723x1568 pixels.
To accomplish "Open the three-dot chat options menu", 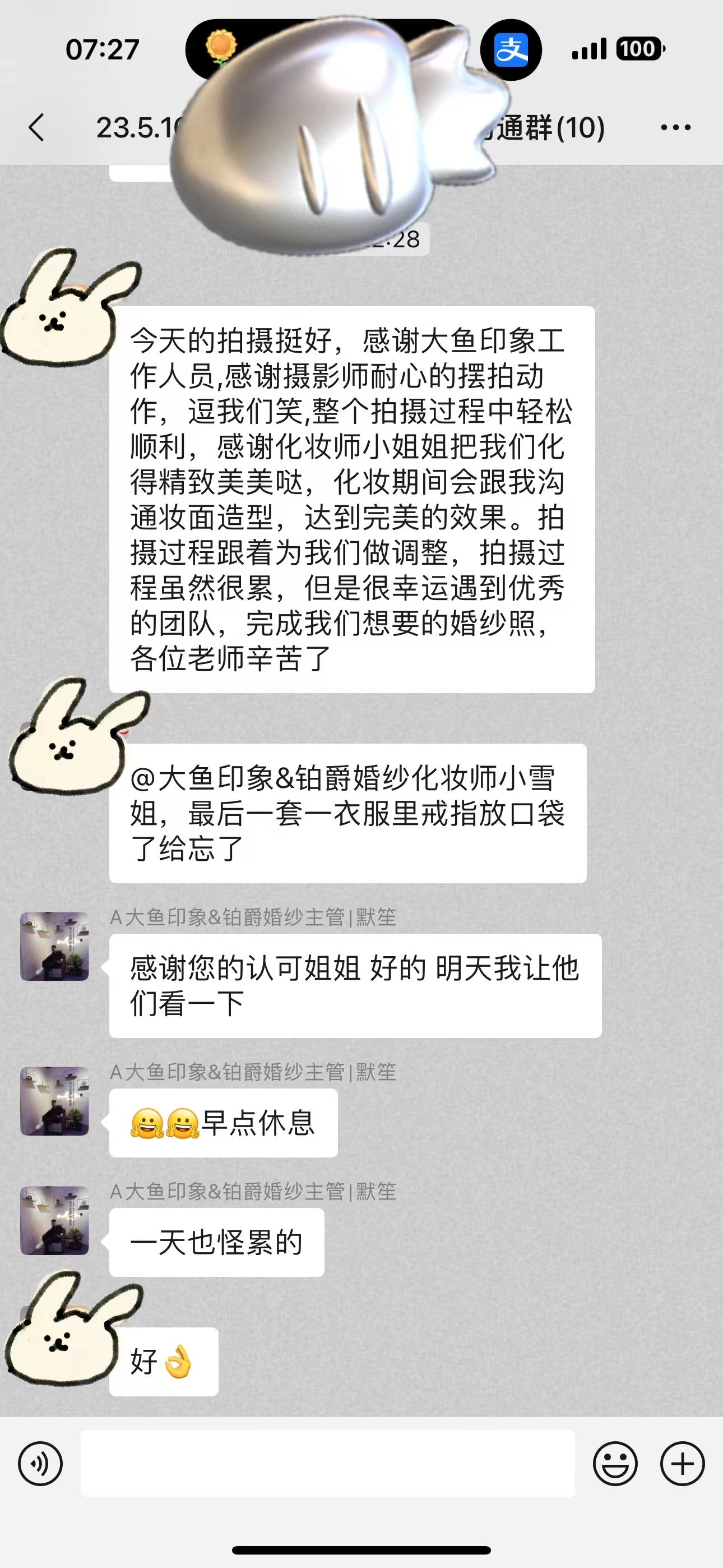I will [x=675, y=127].
